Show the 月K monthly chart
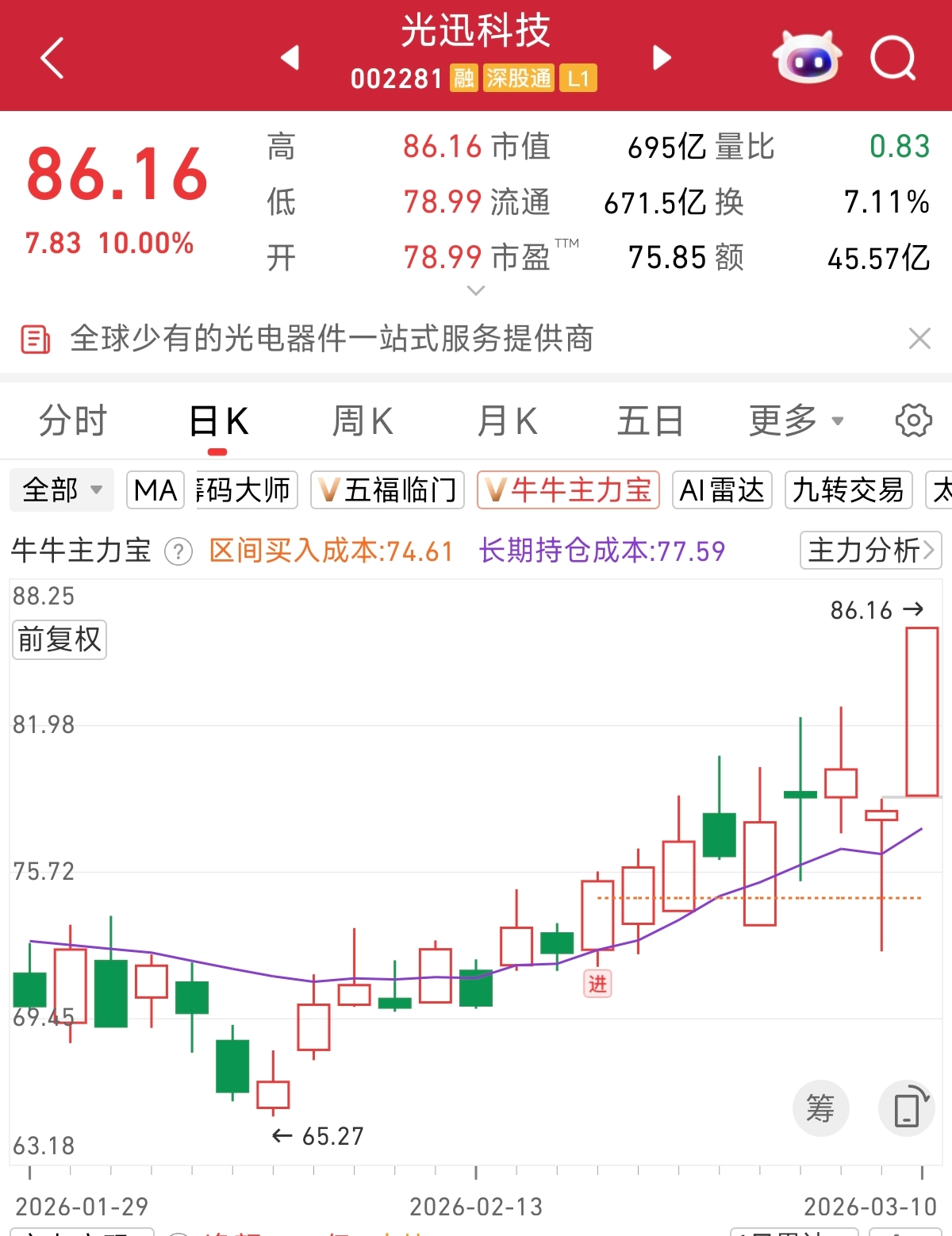The height and width of the screenshot is (1236, 952). pyautogui.click(x=508, y=420)
